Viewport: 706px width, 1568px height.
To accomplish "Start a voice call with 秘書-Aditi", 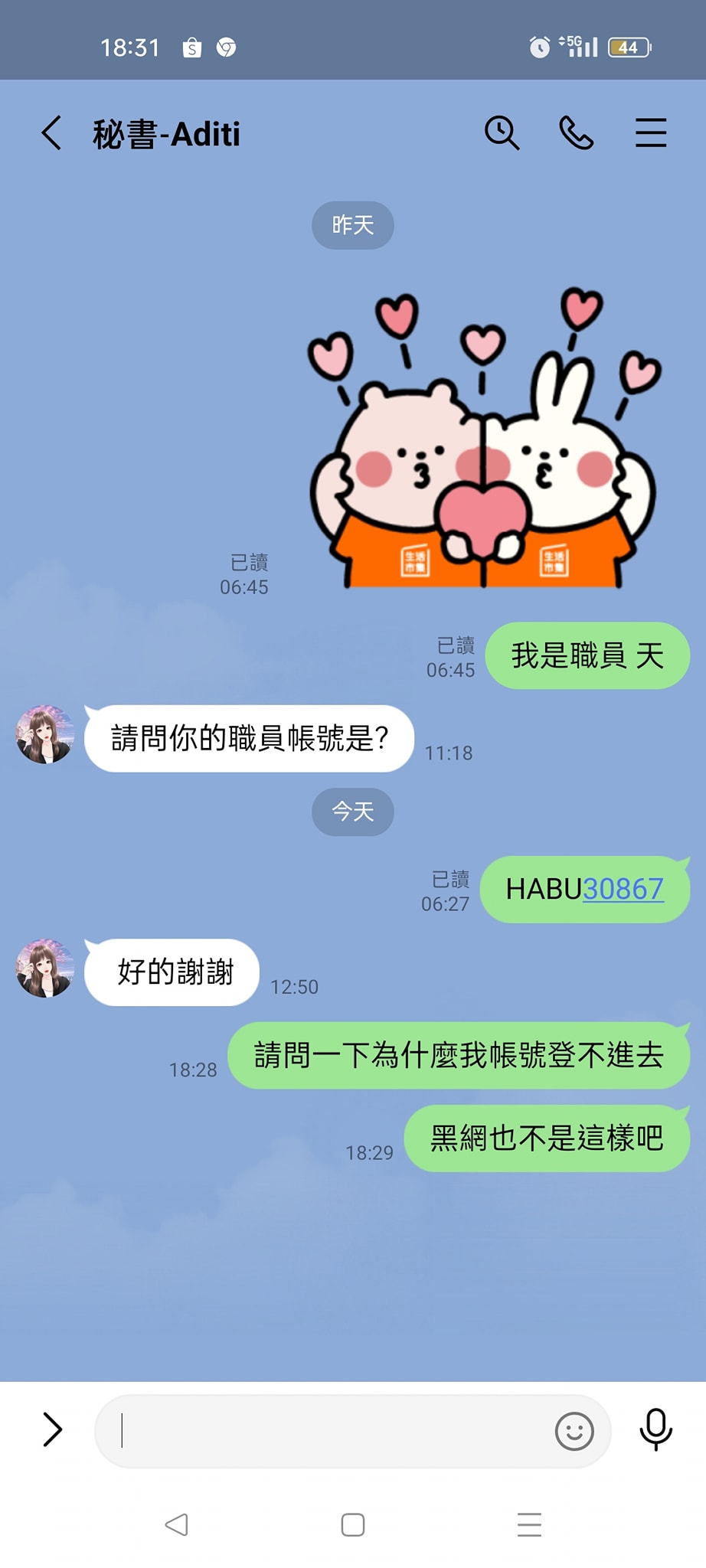I will [x=576, y=133].
